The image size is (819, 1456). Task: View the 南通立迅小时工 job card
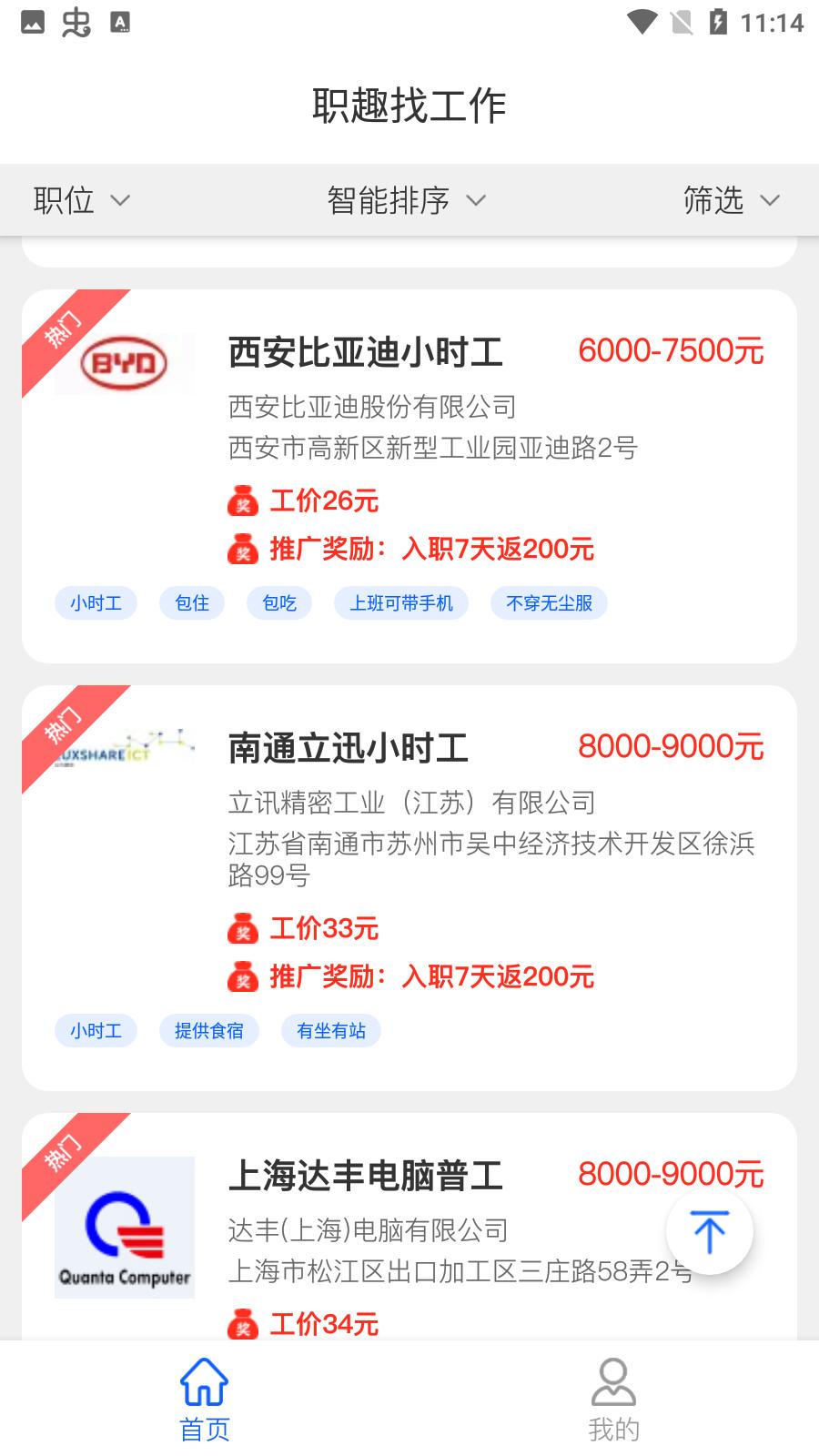coord(349,749)
